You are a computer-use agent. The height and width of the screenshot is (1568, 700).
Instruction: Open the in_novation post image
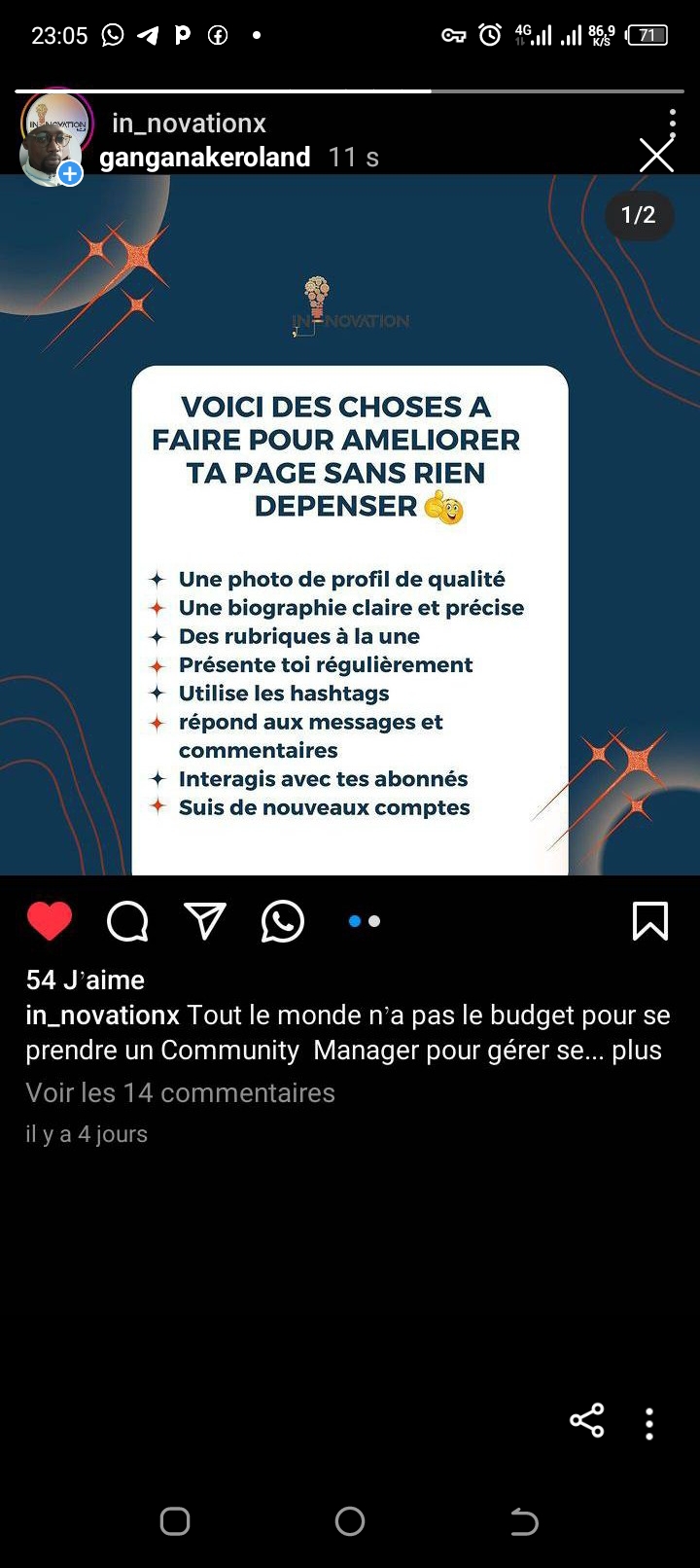click(x=350, y=584)
